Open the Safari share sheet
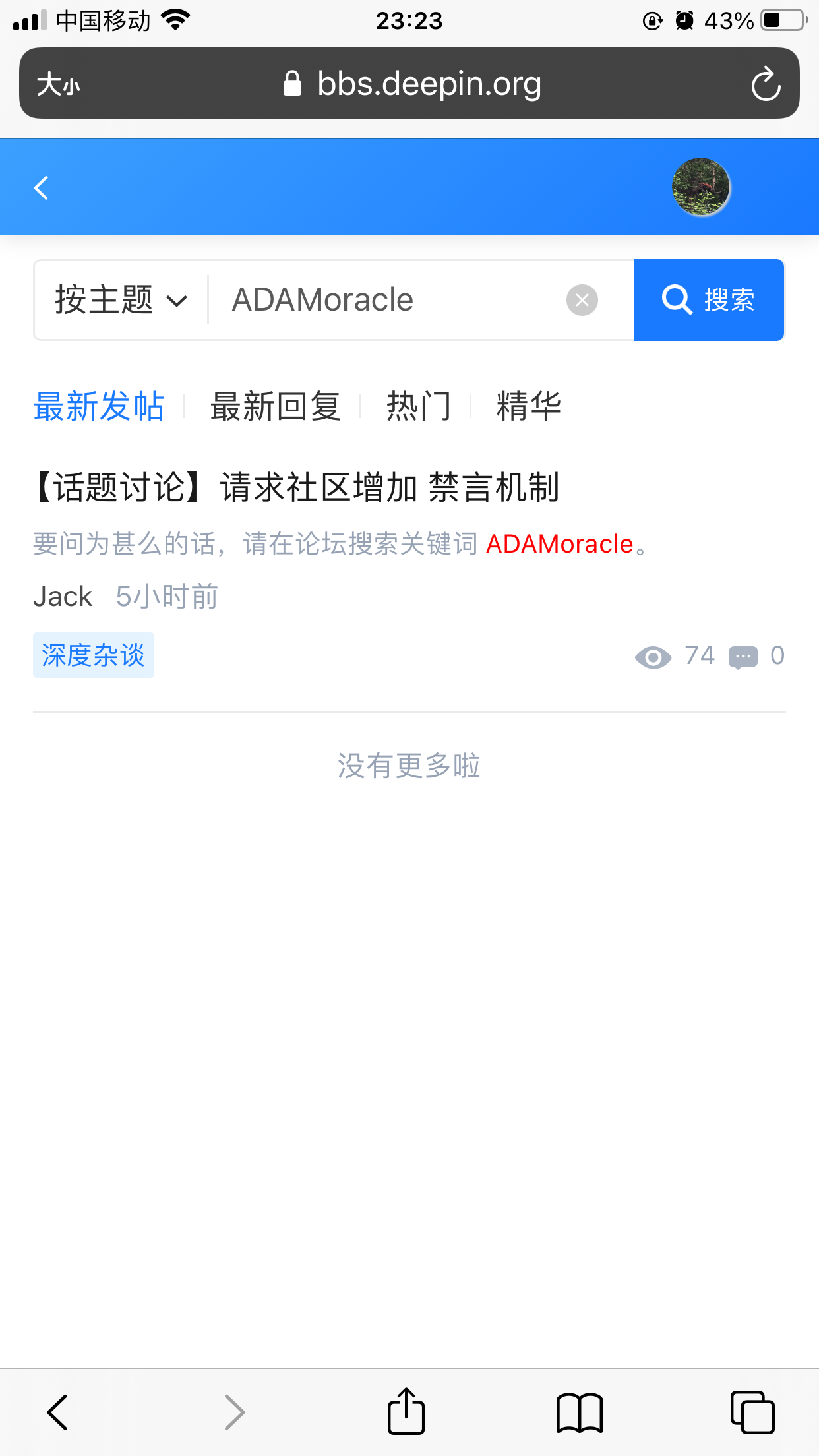This screenshot has height=1456, width=819. coord(406,1412)
